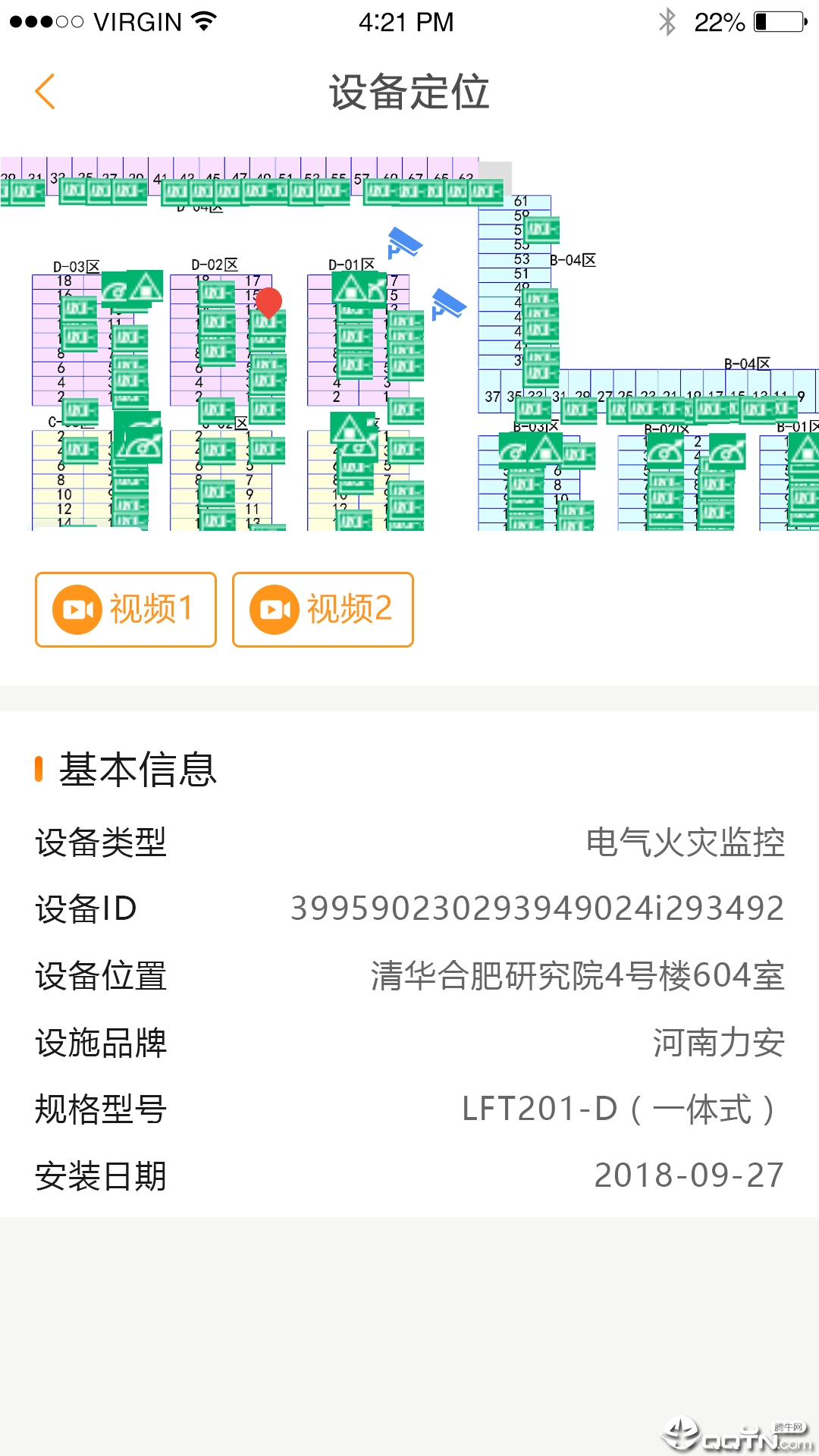Viewport: 819px width, 1456px height.
Task: Go back from 设备定位 page
Action: (x=45, y=92)
